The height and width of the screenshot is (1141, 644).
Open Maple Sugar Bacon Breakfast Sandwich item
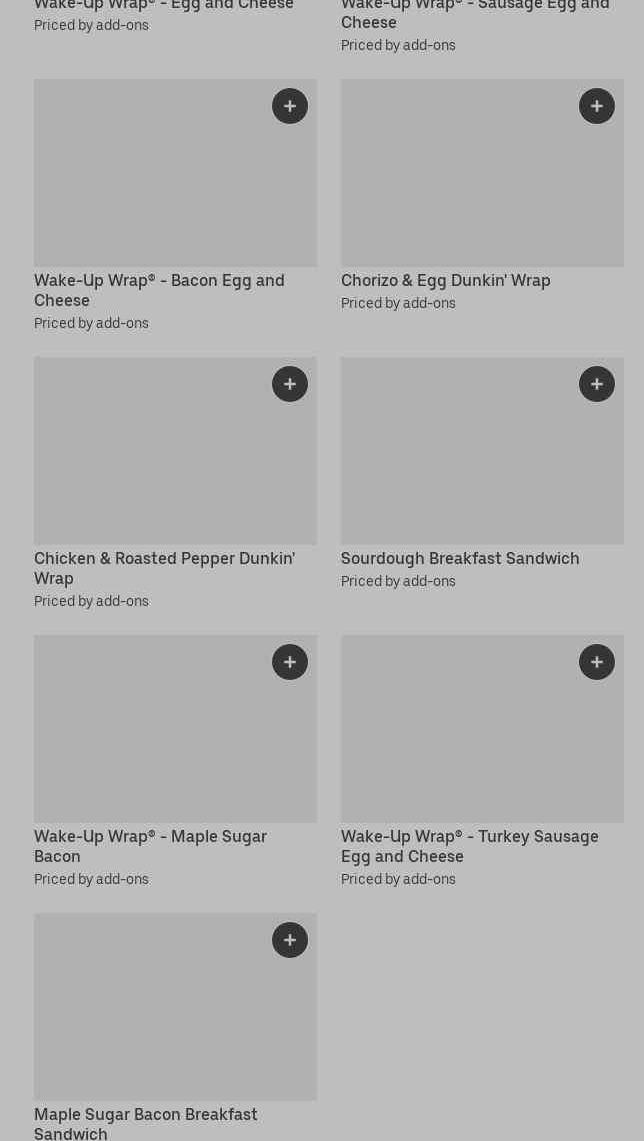coord(146,1122)
